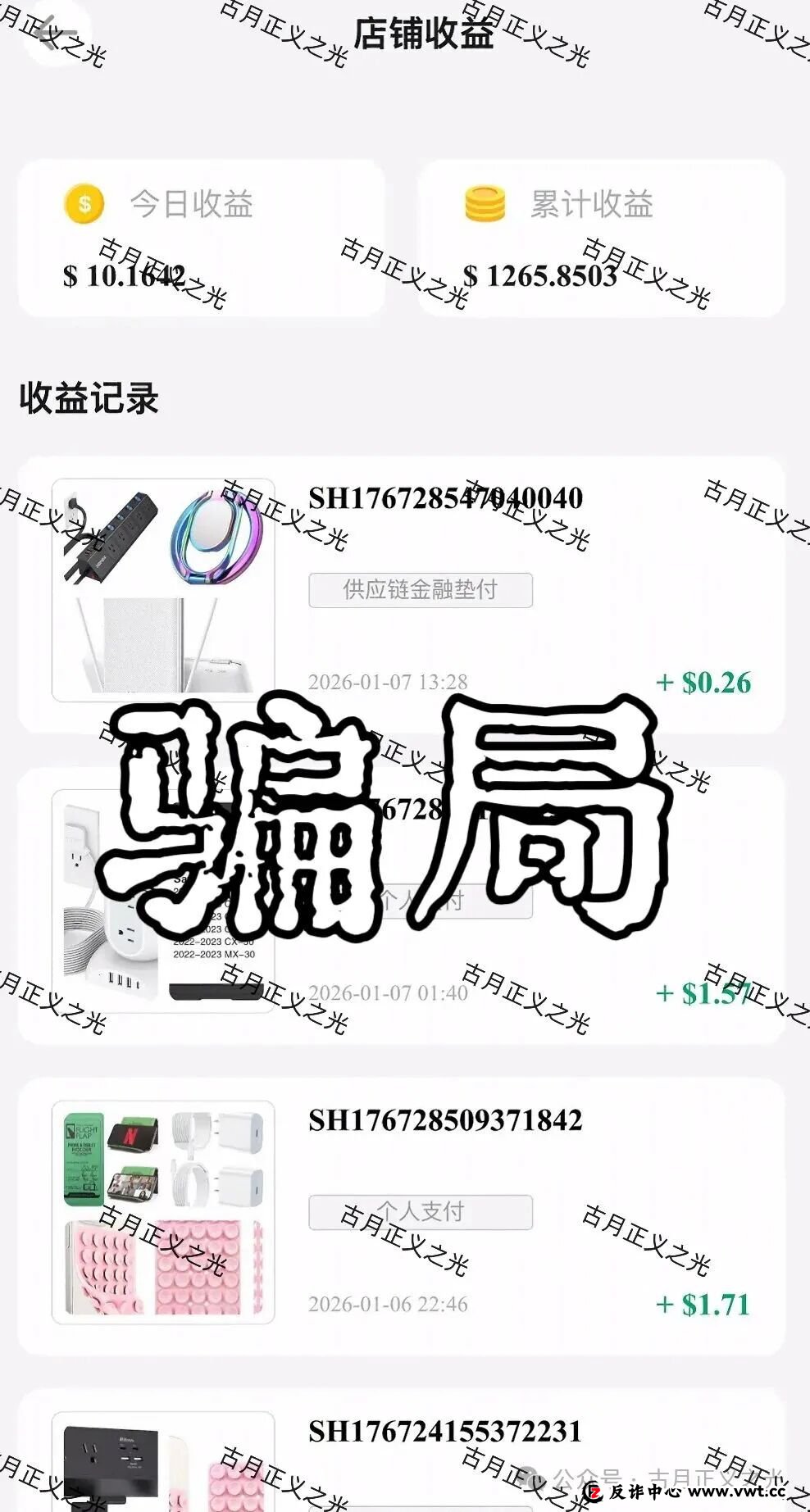
Task: Click the stacked coins icon beside 累计收益
Action: (485, 202)
